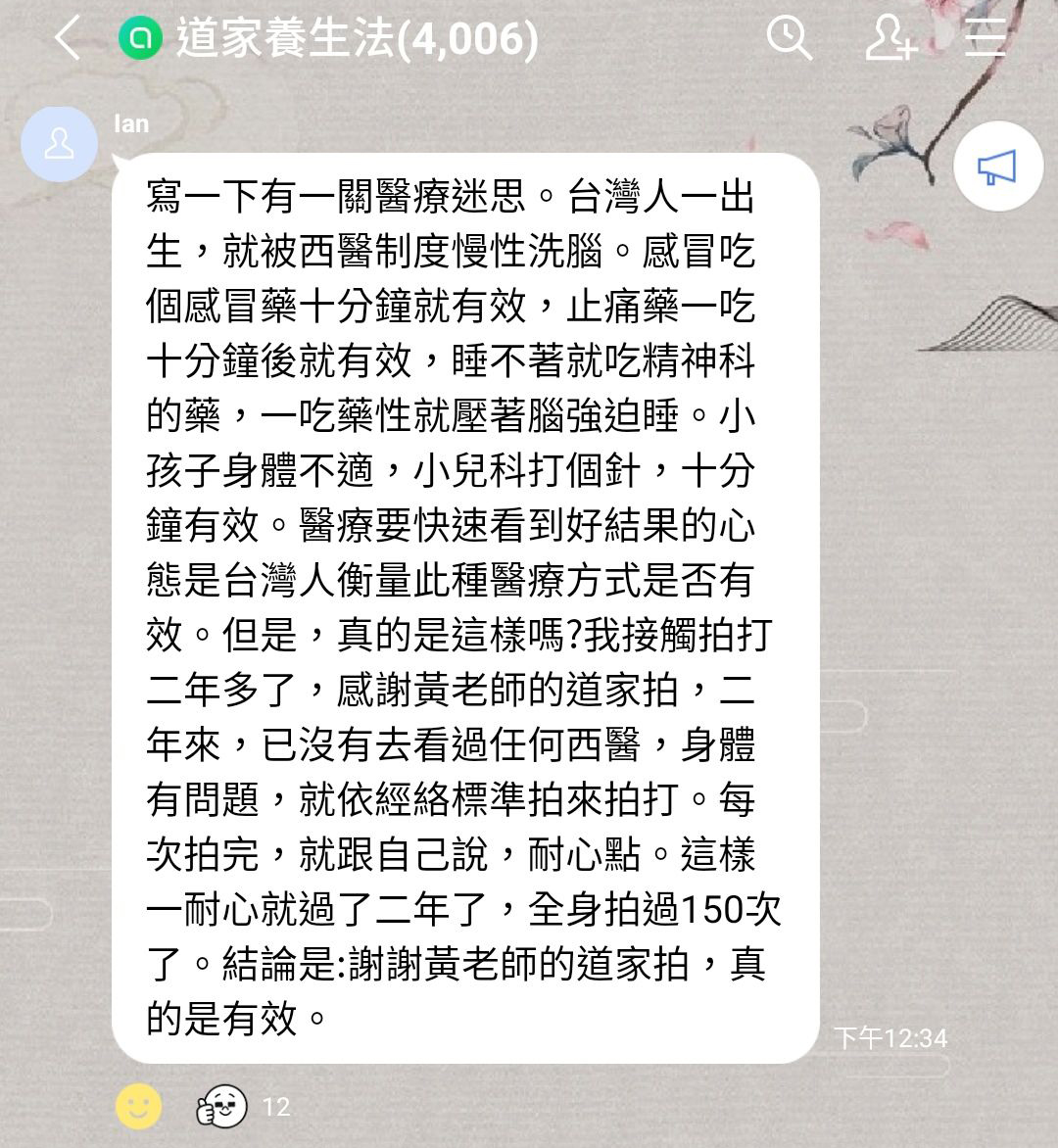
Task: Add a smiley reaction to Ian's message
Action: [138, 1106]
